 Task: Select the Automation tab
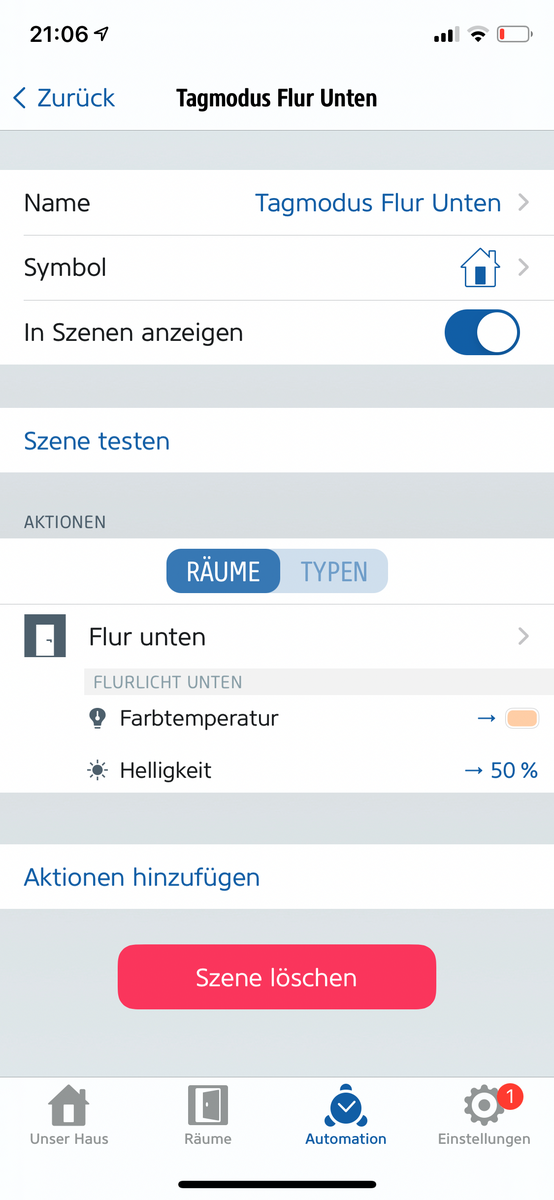[346, 1115]
